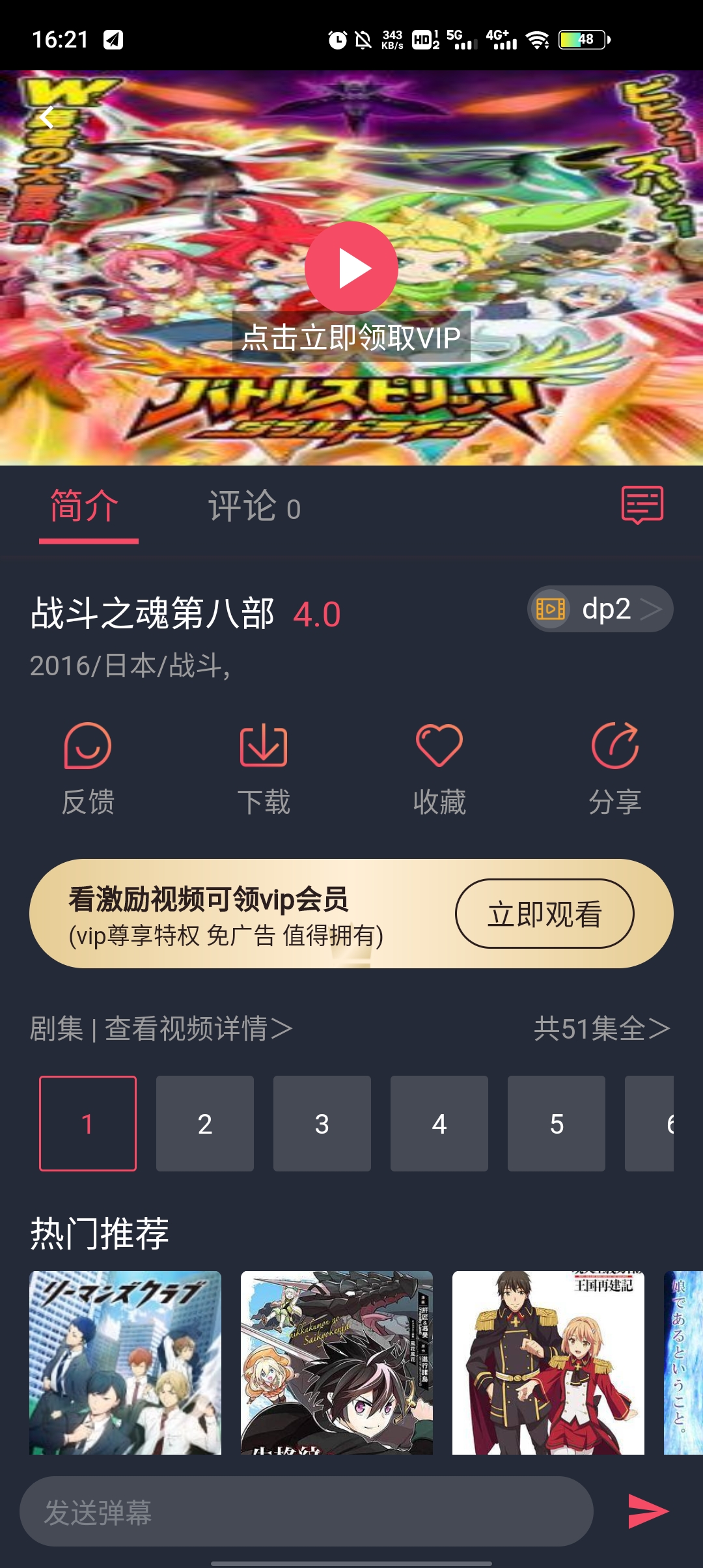Select episode 2
Image resolution: width=703 pixels, height=1568 pixels.
(x=205, y=1123)
